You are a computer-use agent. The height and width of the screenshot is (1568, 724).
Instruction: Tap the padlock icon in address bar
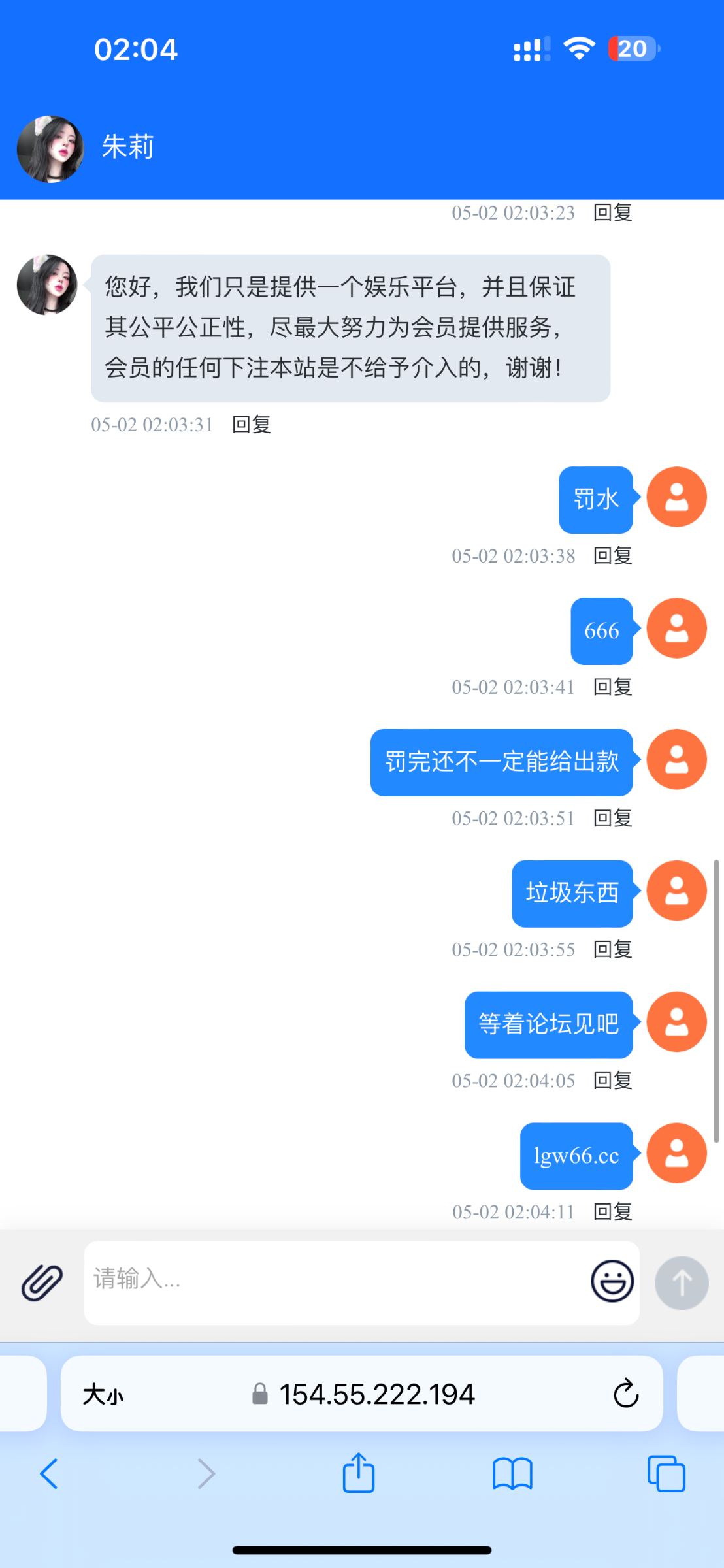click(261, 1394)
